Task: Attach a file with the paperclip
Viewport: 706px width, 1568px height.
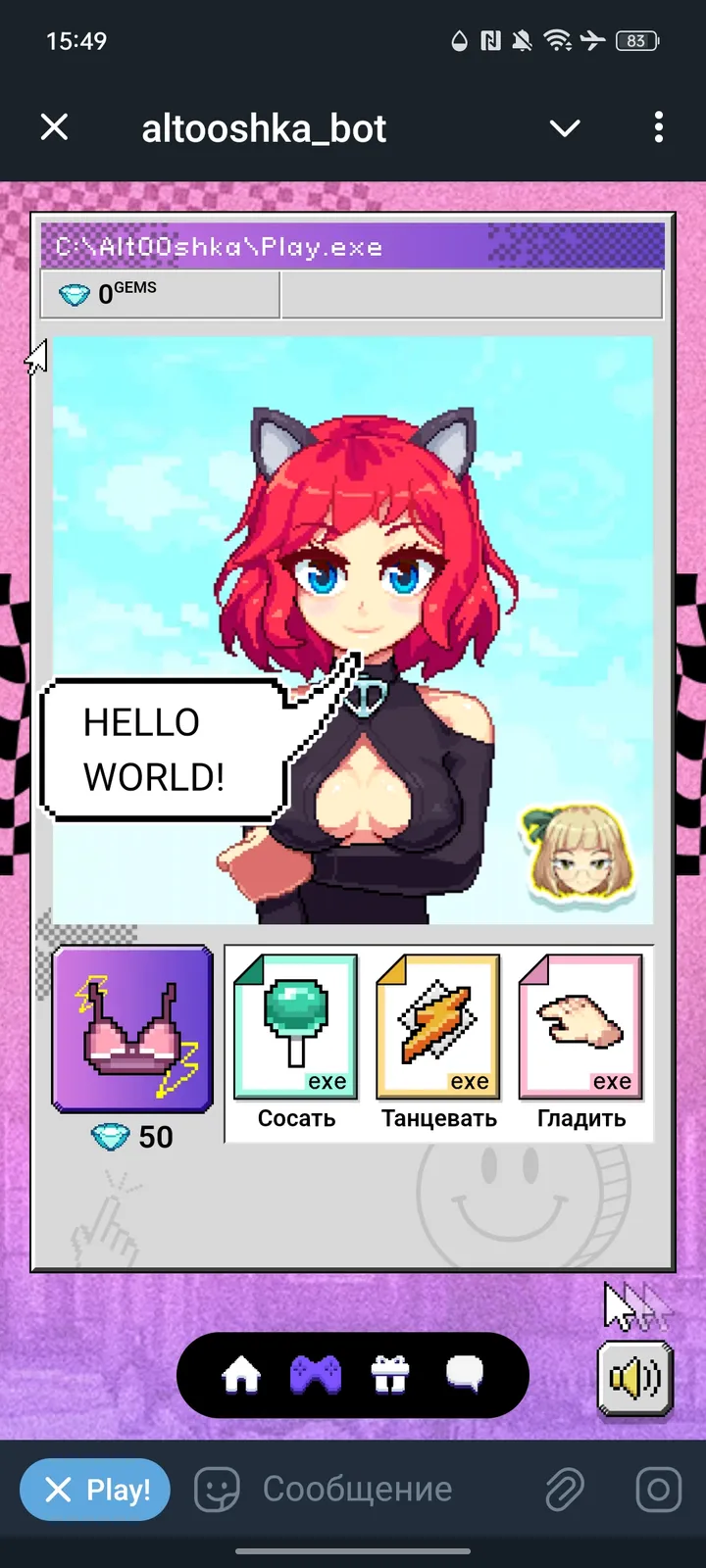Action: 565,1490
